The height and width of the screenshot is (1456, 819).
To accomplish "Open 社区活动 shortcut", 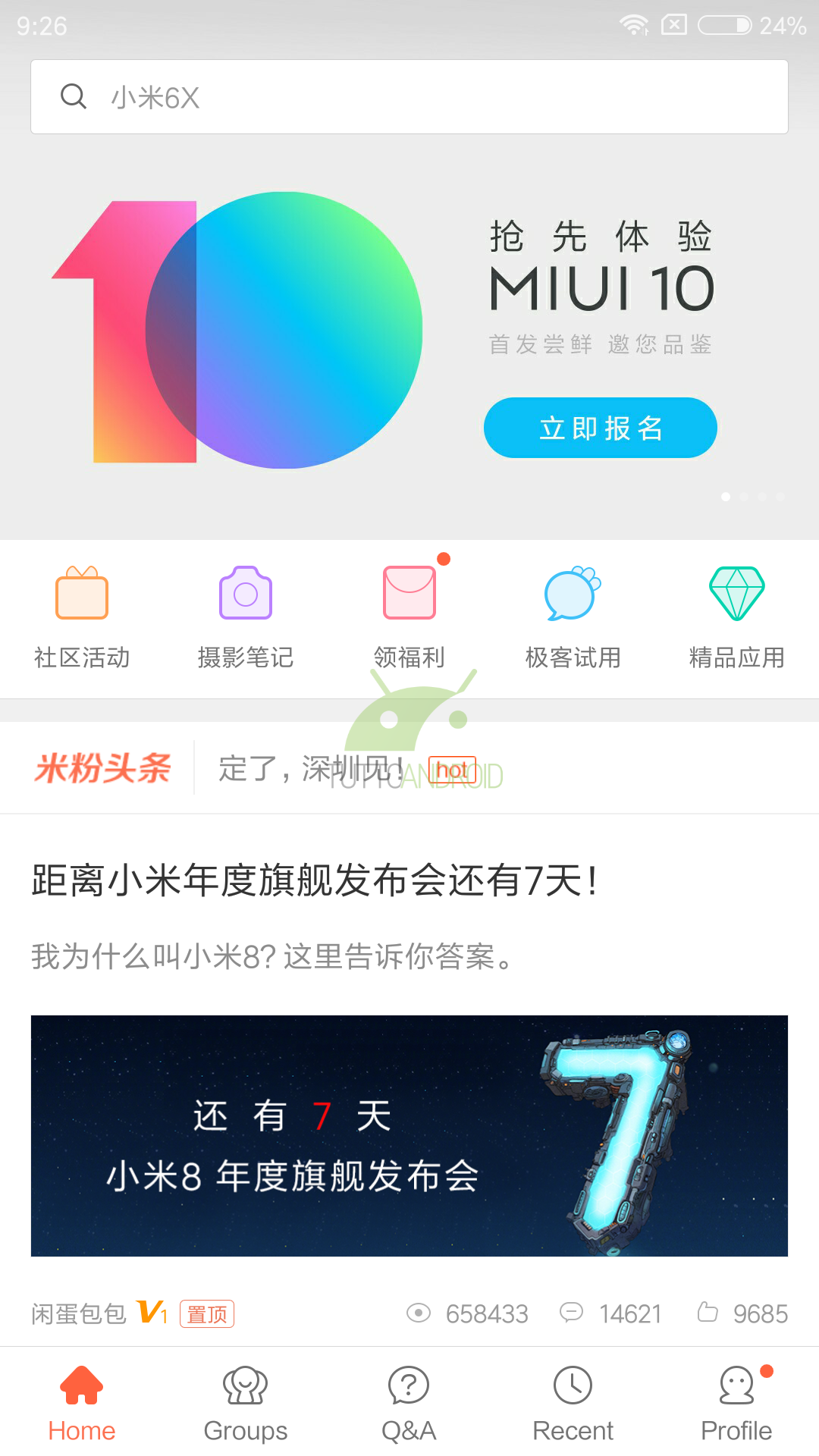I will [x=82, y=617].
